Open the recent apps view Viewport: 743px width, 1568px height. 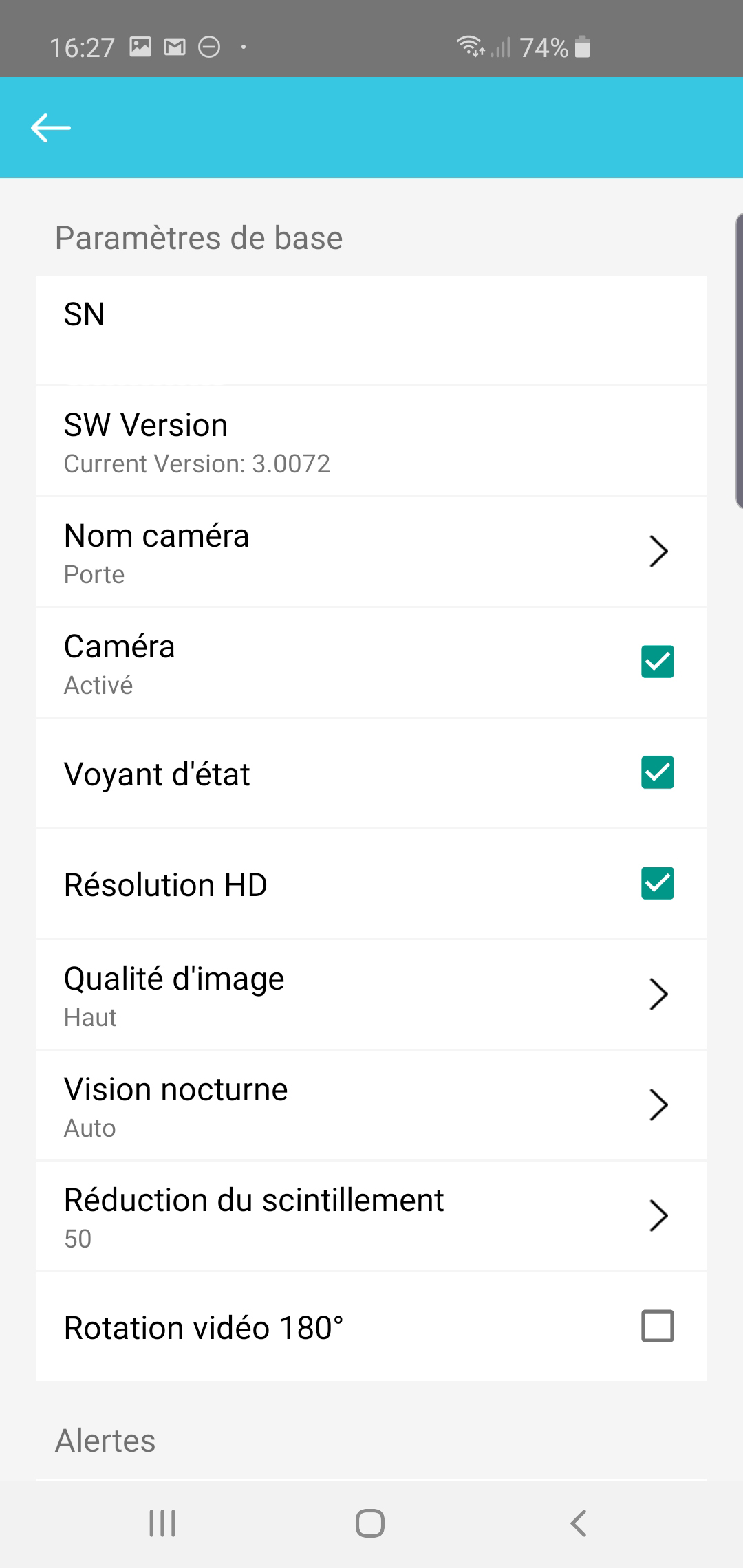click(x=163, y=1523)
